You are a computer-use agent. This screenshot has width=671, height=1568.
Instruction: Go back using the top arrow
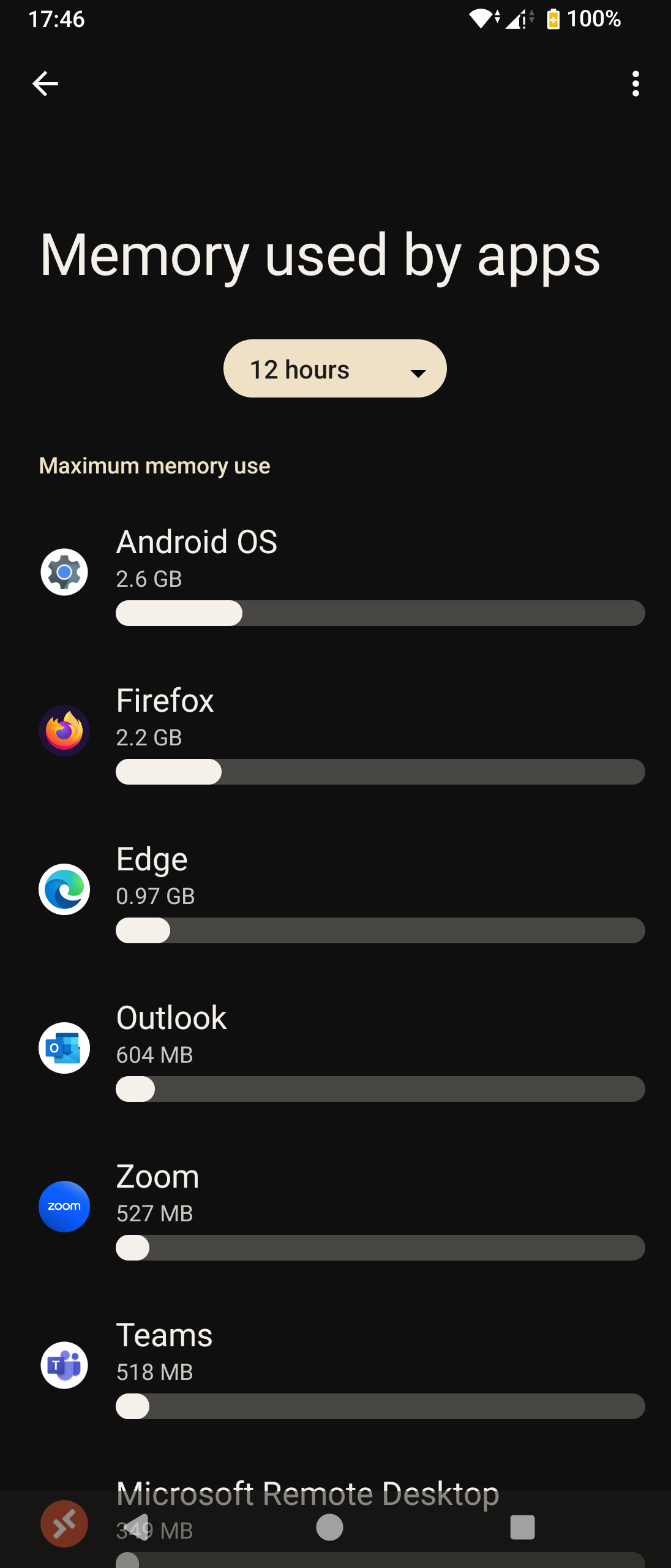point(45,83)
